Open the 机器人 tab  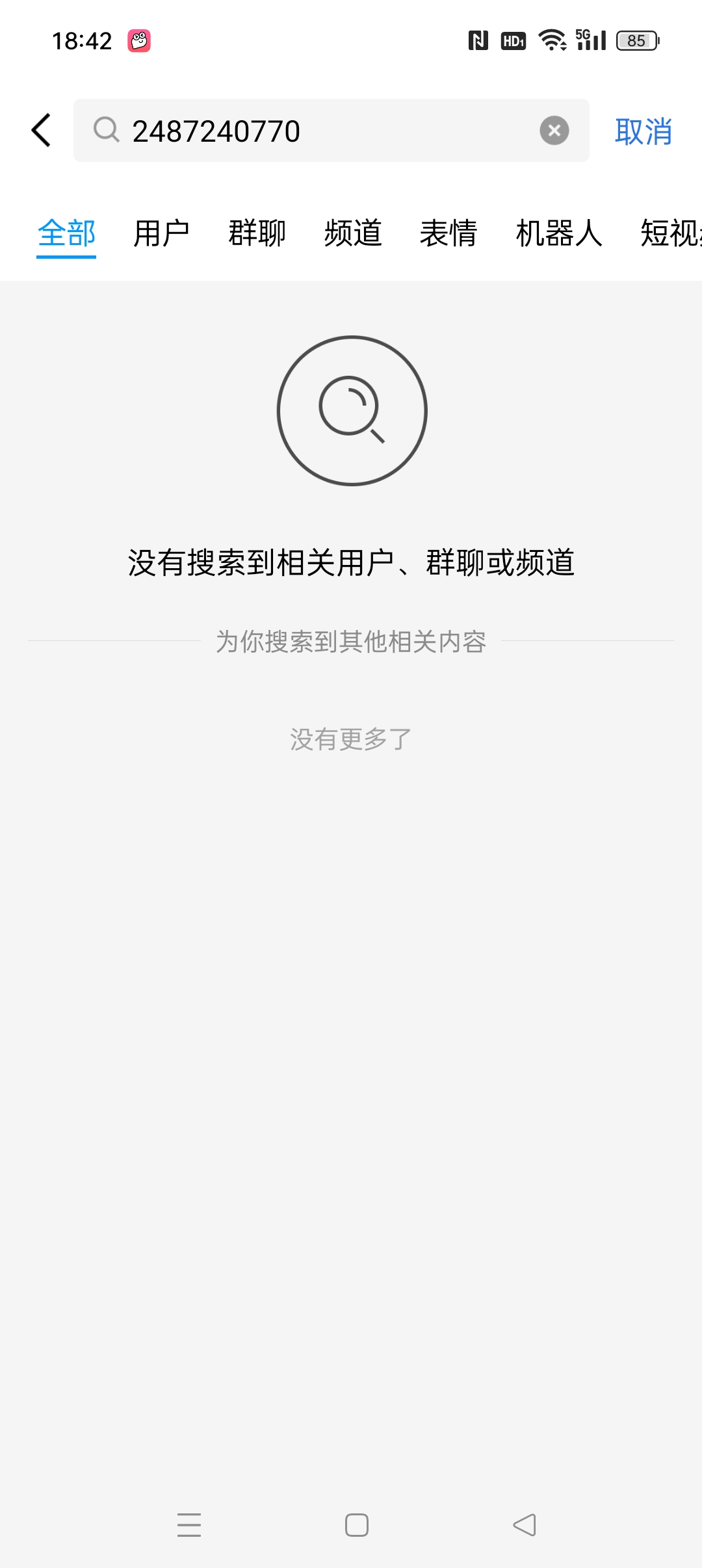click(559, 233)
